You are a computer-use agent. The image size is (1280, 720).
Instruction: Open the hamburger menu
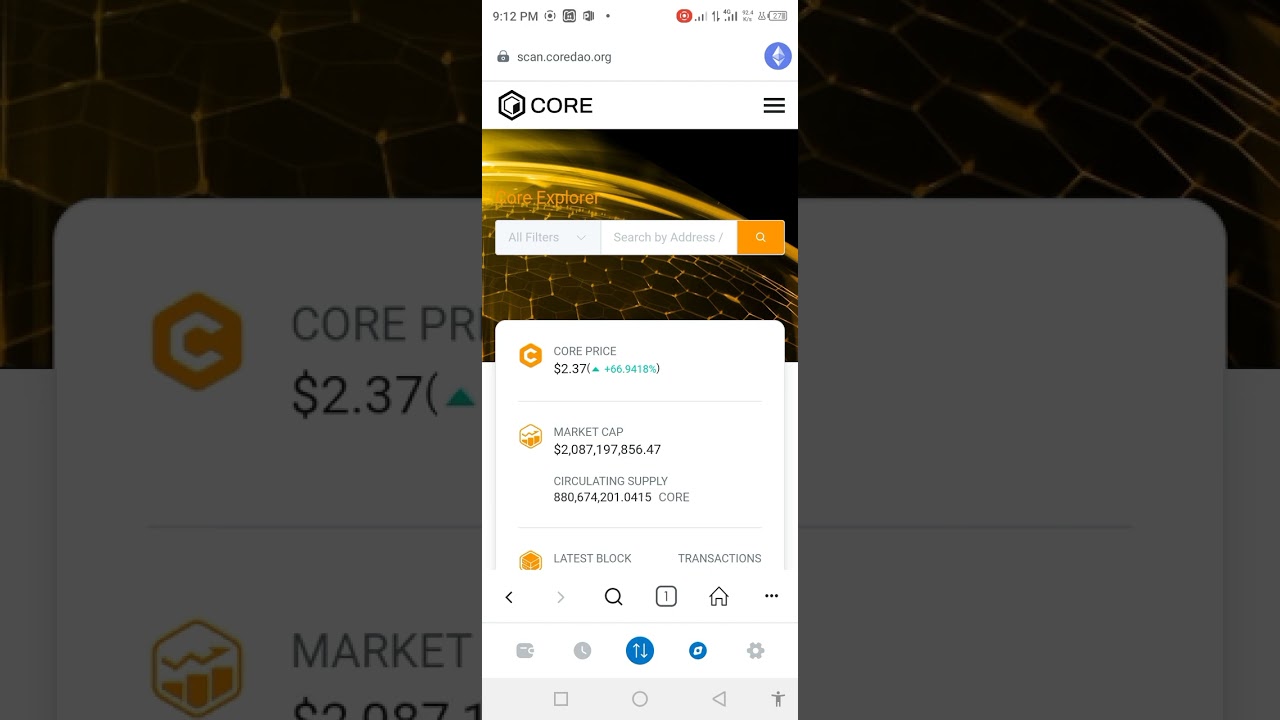pyautogui.click(x=774, y=106)
